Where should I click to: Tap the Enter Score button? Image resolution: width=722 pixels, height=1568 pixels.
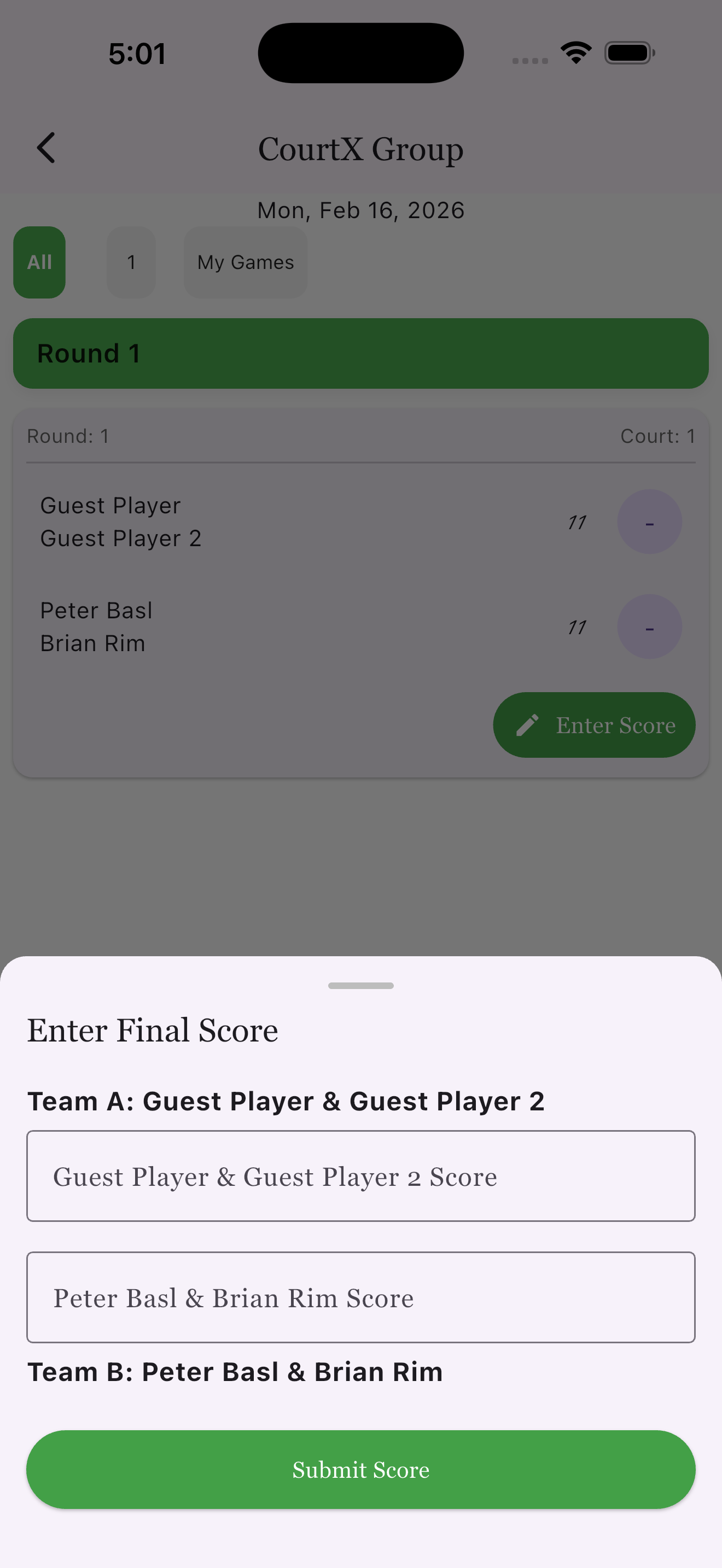pos(593,725)
